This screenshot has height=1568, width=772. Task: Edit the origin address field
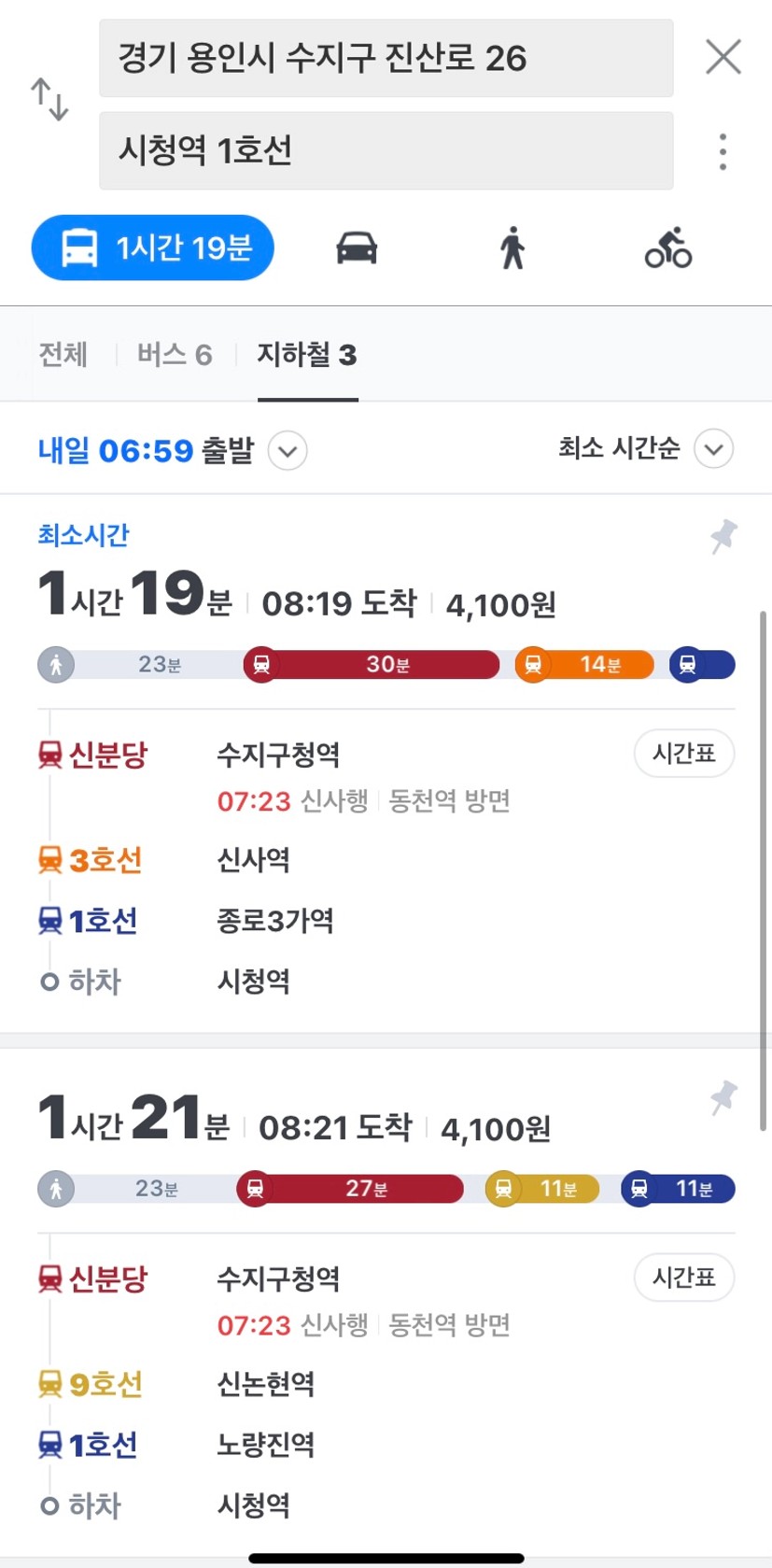coord(386,58)
